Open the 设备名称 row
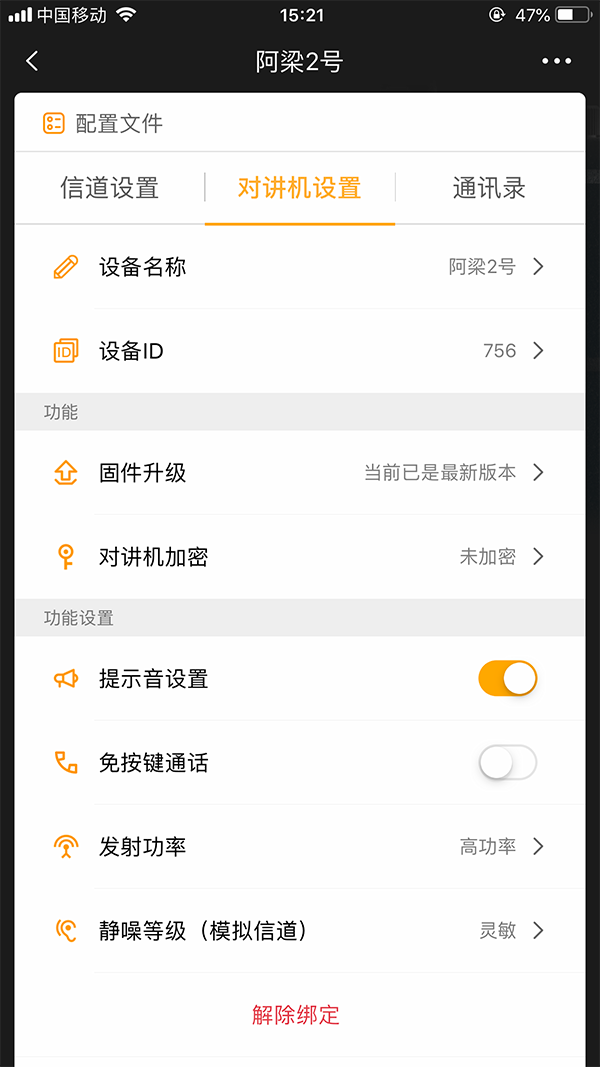Image resolution: width=600 pixels, height=1067 pixels. pos(299,267)
